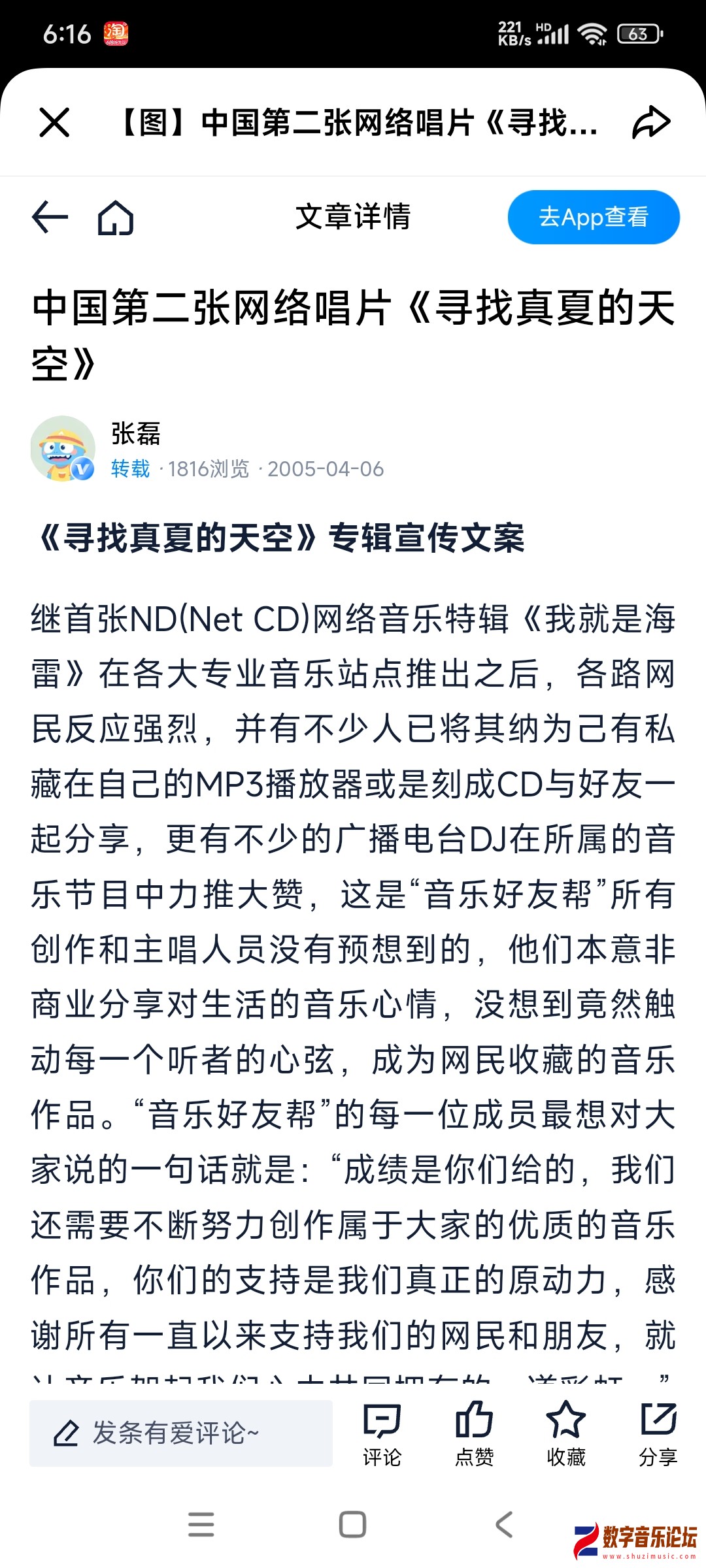Open author 张磊's avatar

[63, 449]
